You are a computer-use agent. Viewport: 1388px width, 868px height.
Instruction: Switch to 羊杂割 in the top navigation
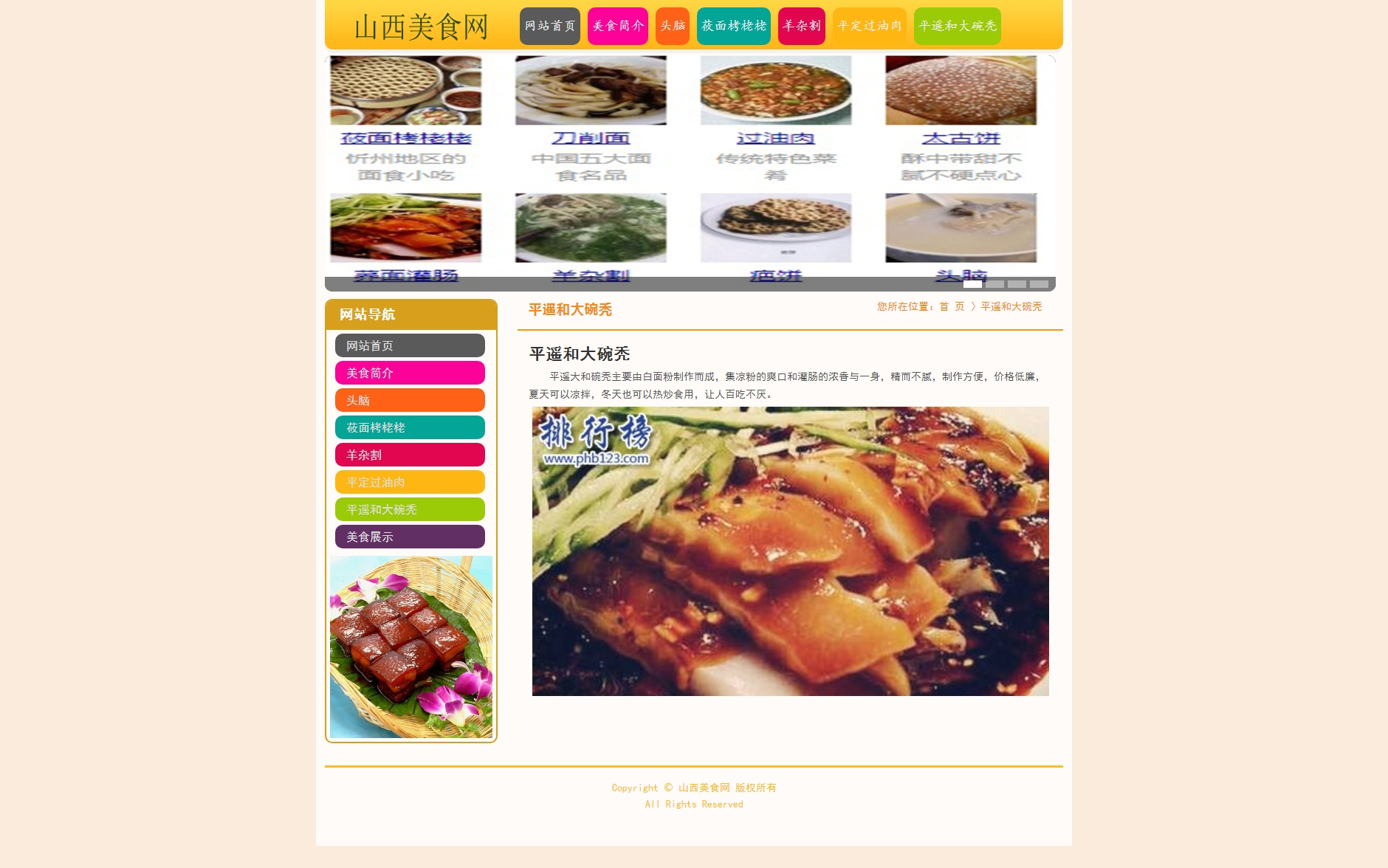[x=801, y=26]
